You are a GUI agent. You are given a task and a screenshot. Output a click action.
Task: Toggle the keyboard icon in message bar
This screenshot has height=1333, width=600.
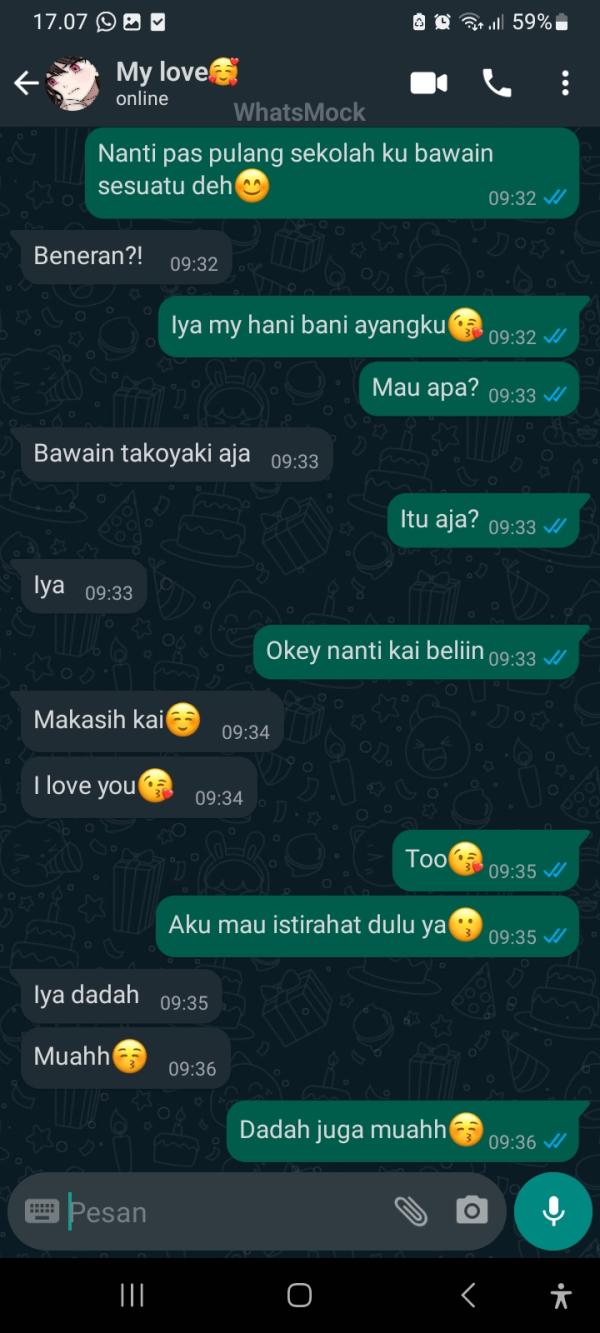tap(42, 1211)
